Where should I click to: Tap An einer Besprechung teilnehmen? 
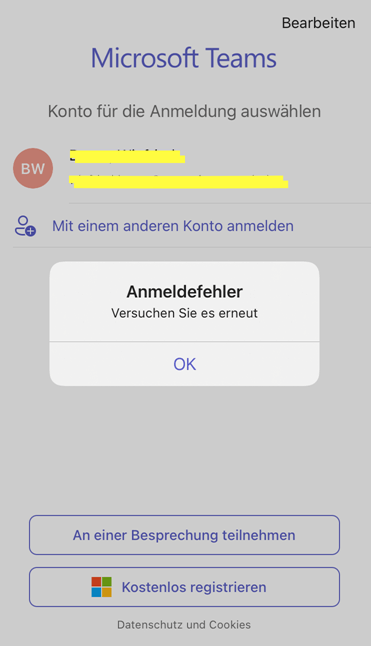(x=184, y=535)
